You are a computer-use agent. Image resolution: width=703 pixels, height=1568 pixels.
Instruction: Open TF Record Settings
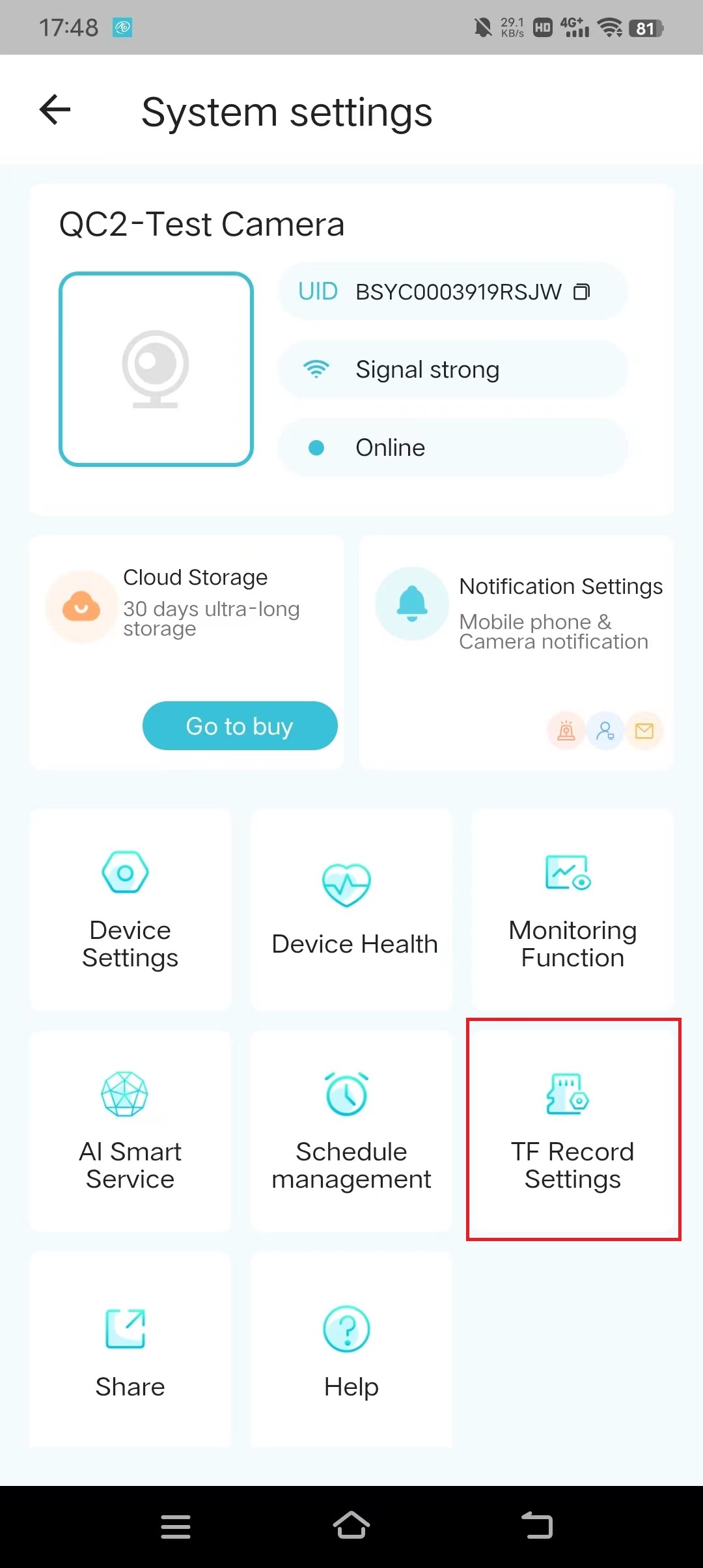(x=573, y=1130)
